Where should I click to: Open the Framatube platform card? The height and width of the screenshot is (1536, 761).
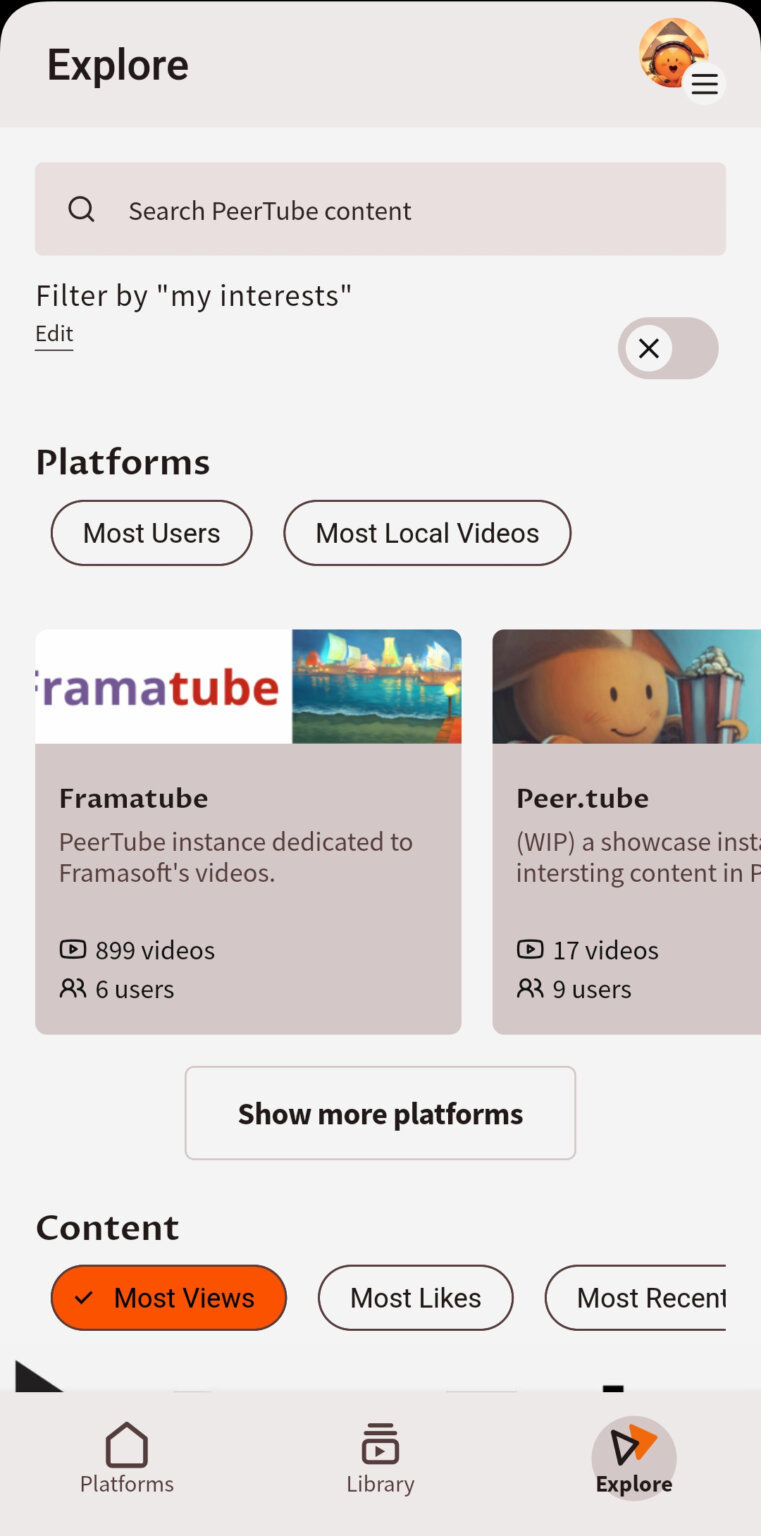[248, 830]
